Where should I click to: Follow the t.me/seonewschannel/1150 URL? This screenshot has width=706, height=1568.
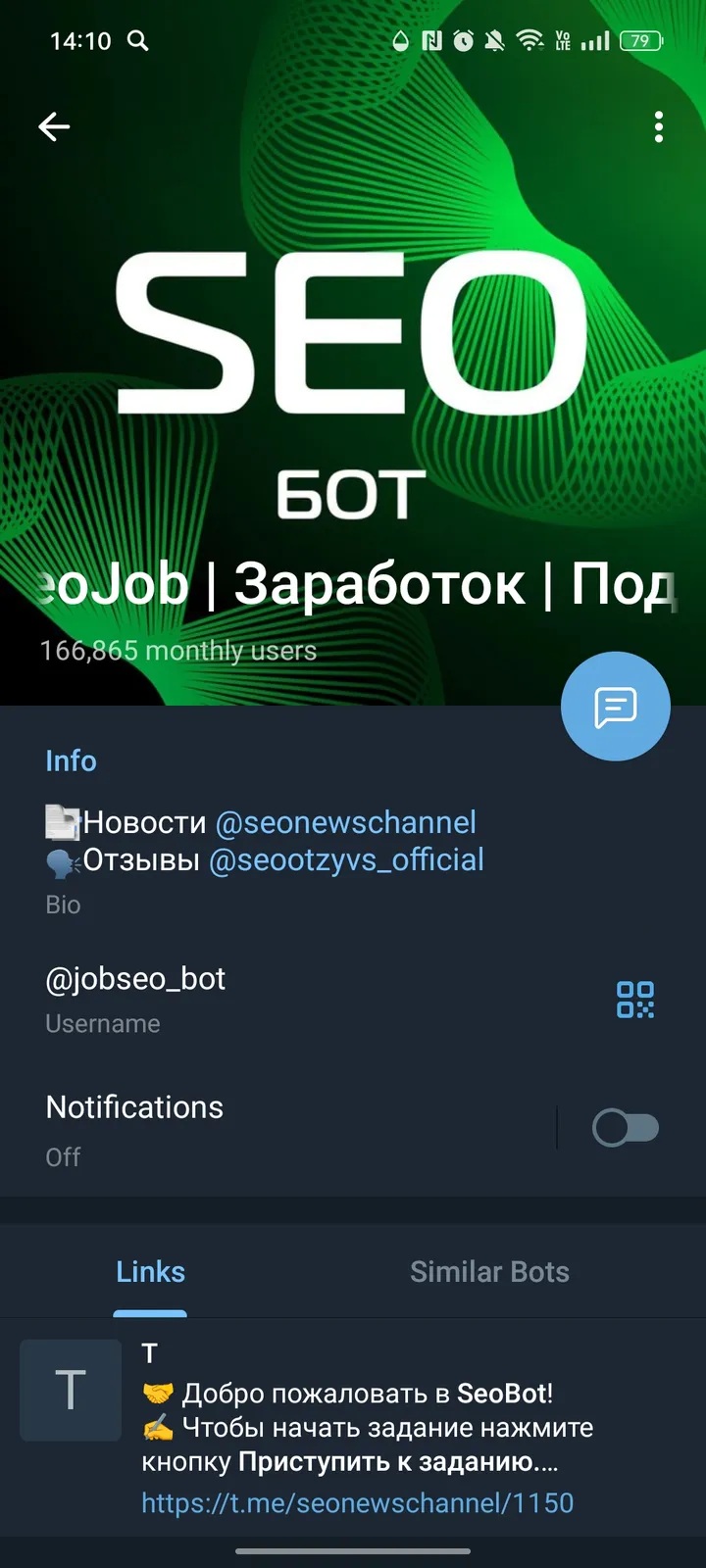(x=358, y=1502)
